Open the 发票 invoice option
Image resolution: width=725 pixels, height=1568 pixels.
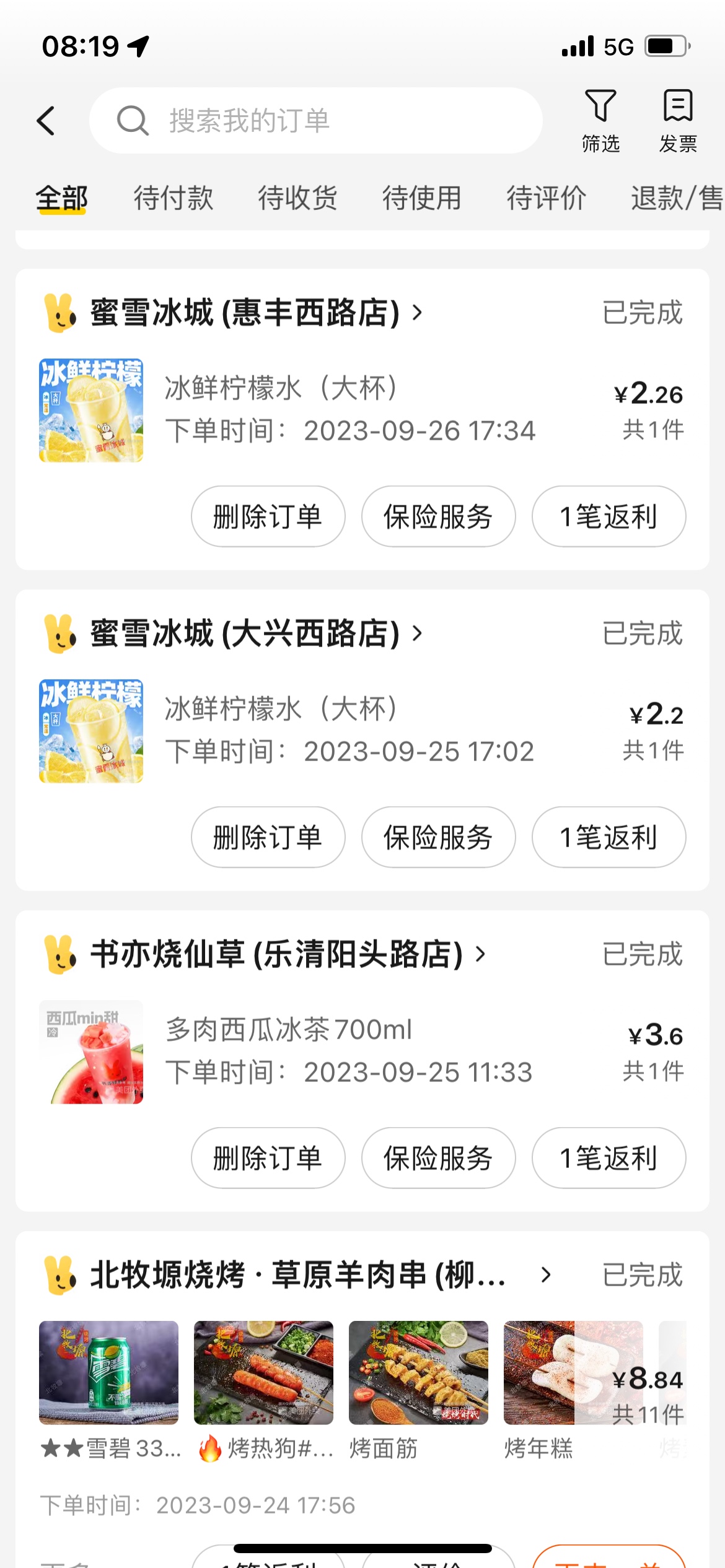[678, 121]
